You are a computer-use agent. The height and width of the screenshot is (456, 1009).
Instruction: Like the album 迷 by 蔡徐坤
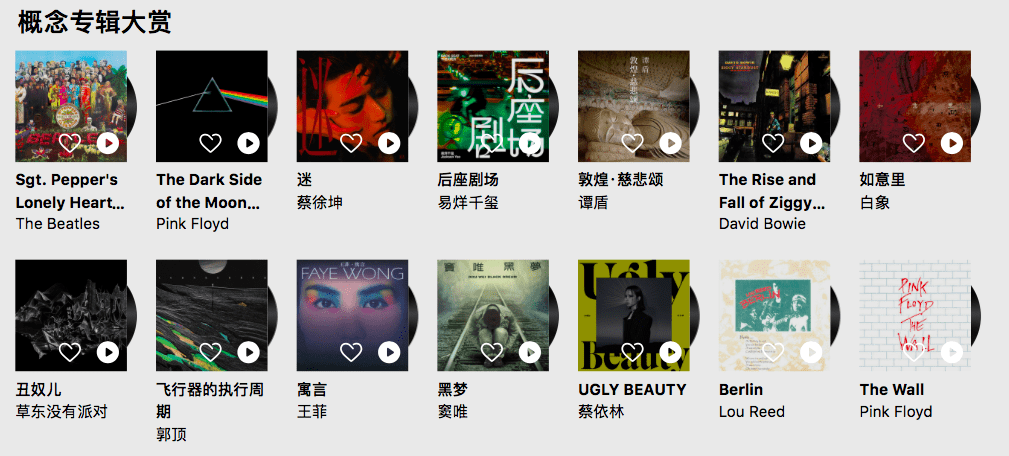(x=351, y=143)
